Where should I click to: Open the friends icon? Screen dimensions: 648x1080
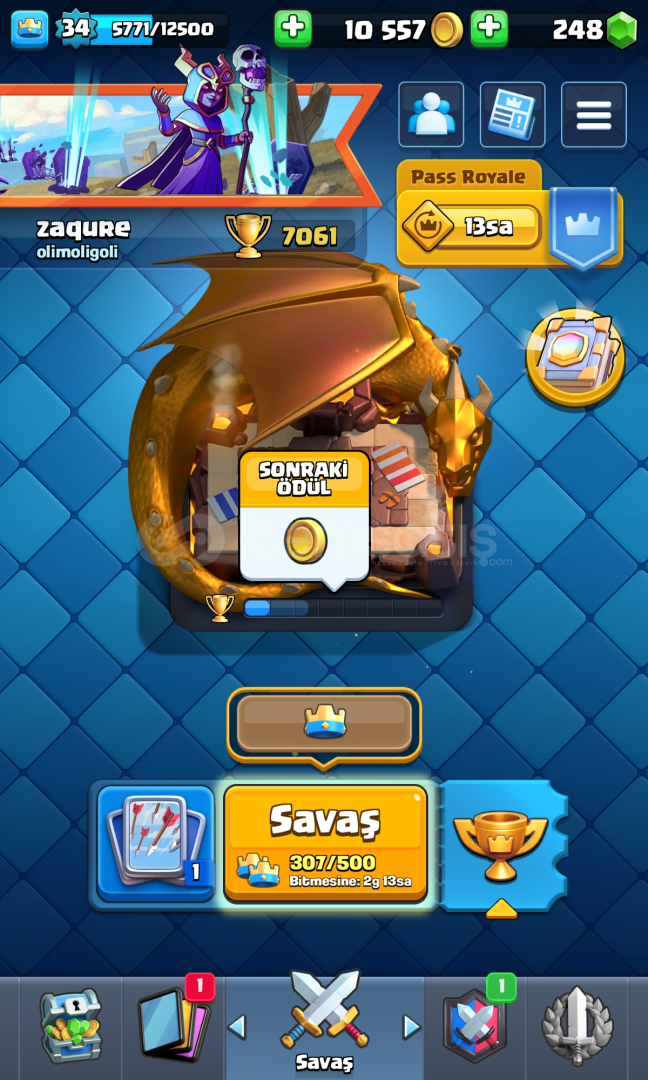(x=431, y=114)
